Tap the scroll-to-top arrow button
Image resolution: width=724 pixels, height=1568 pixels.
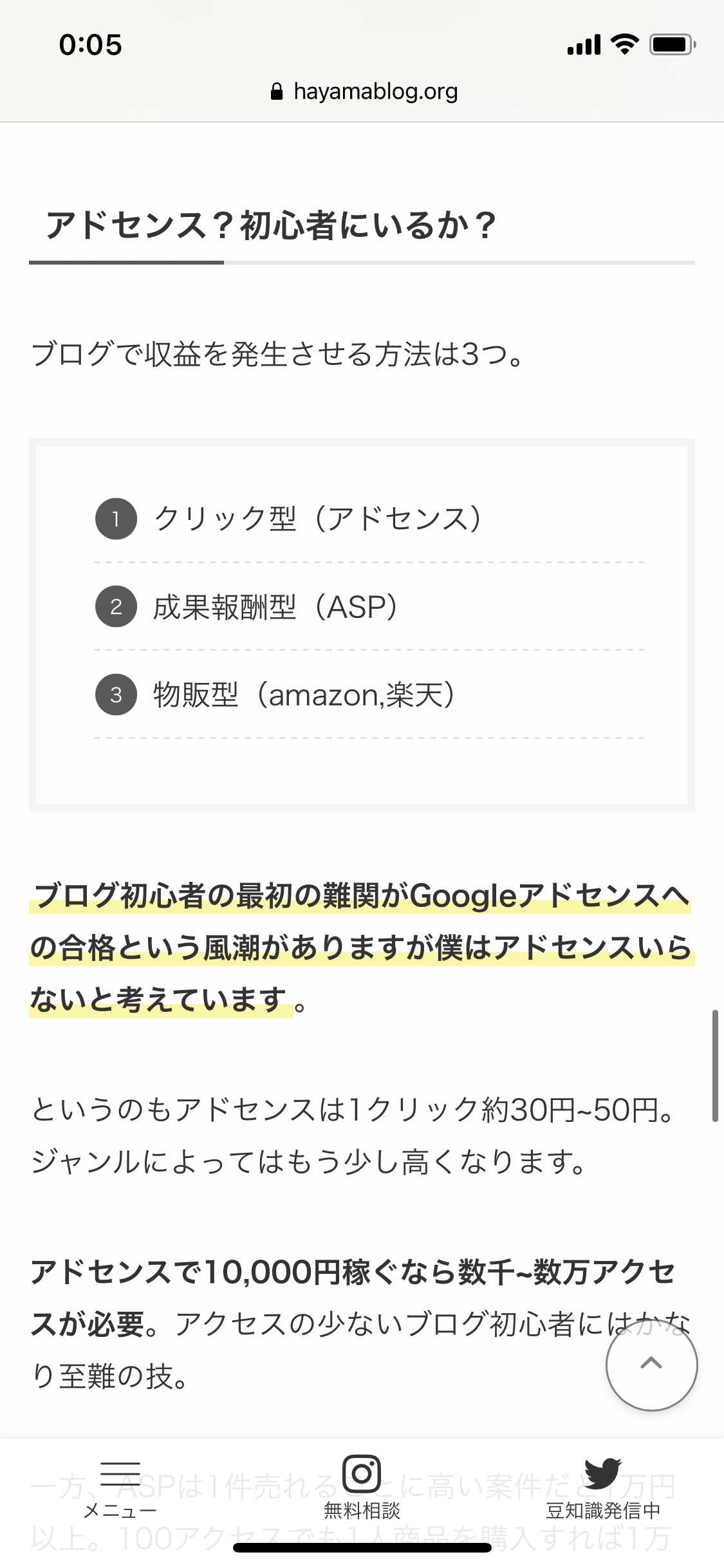point(651,1364)
